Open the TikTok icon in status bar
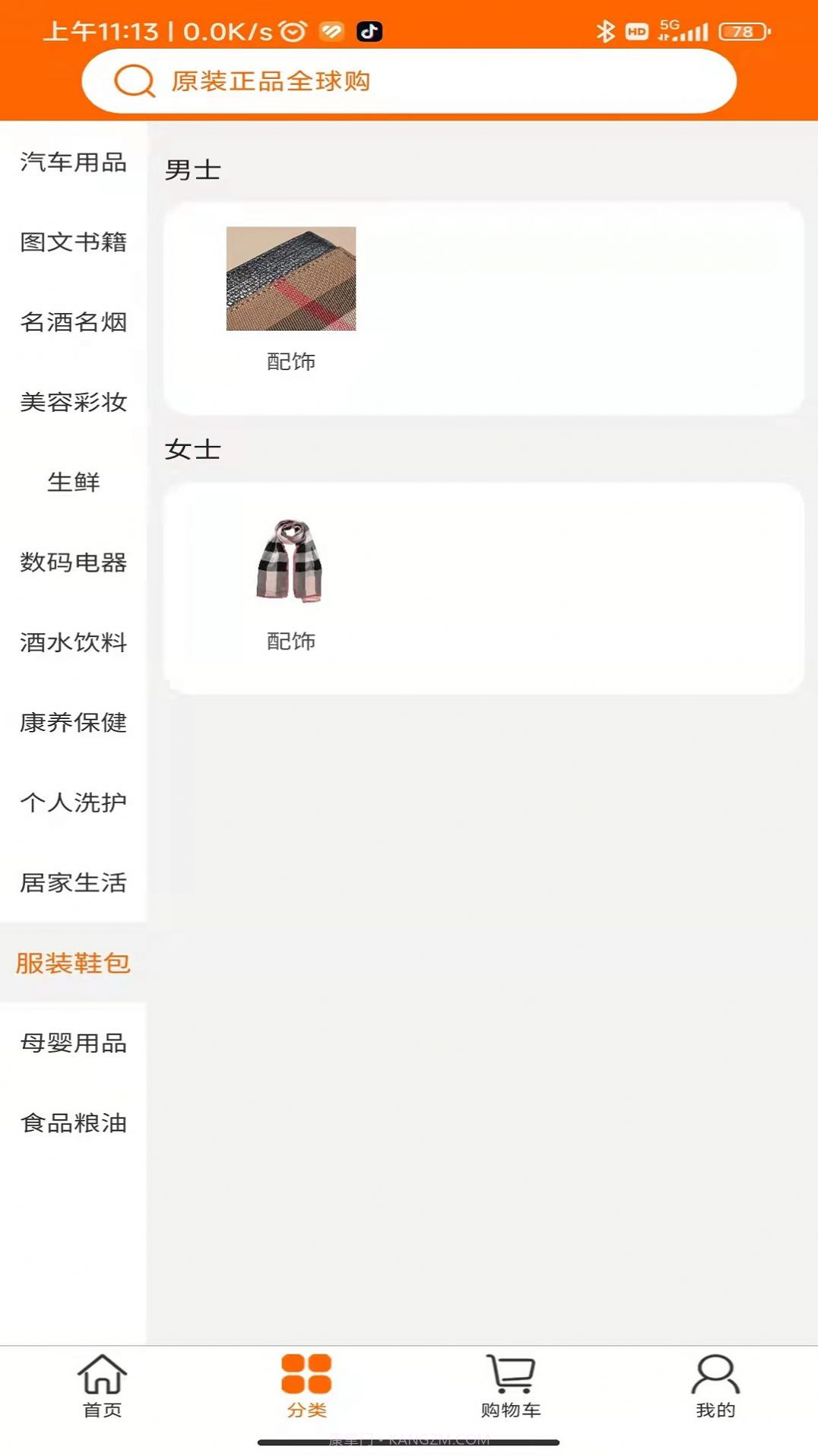 tap(370, 32)
